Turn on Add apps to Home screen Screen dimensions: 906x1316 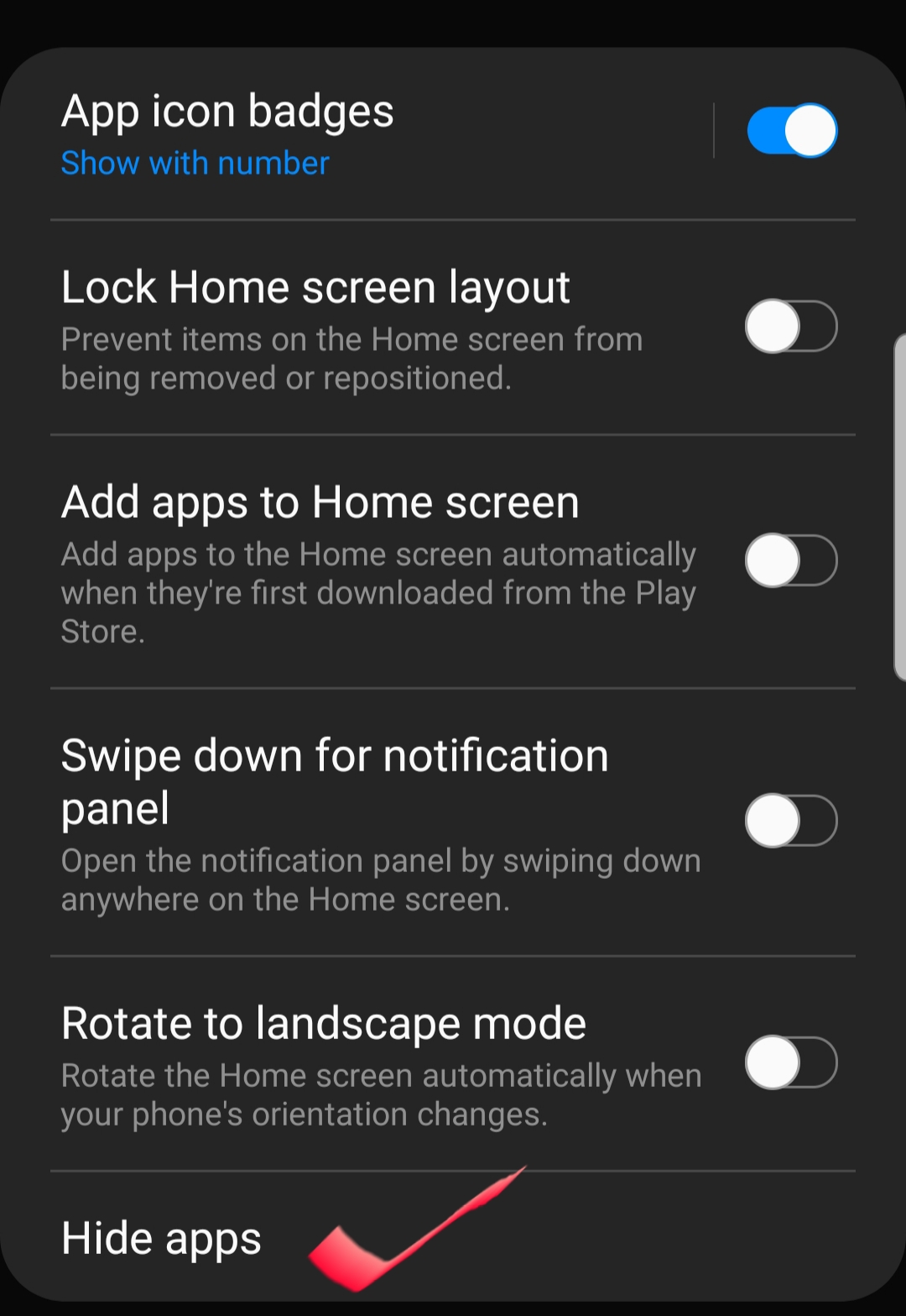click(x=791, y=561)
